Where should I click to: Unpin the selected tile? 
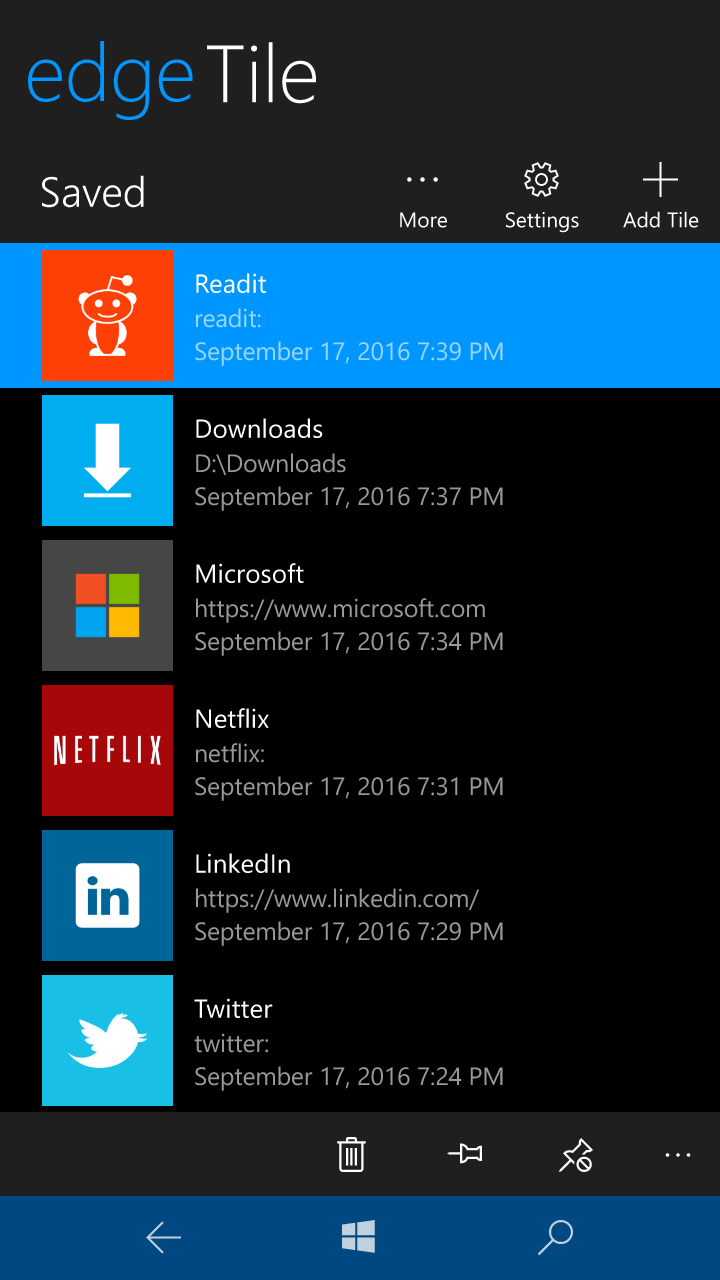pos(576,1154)
